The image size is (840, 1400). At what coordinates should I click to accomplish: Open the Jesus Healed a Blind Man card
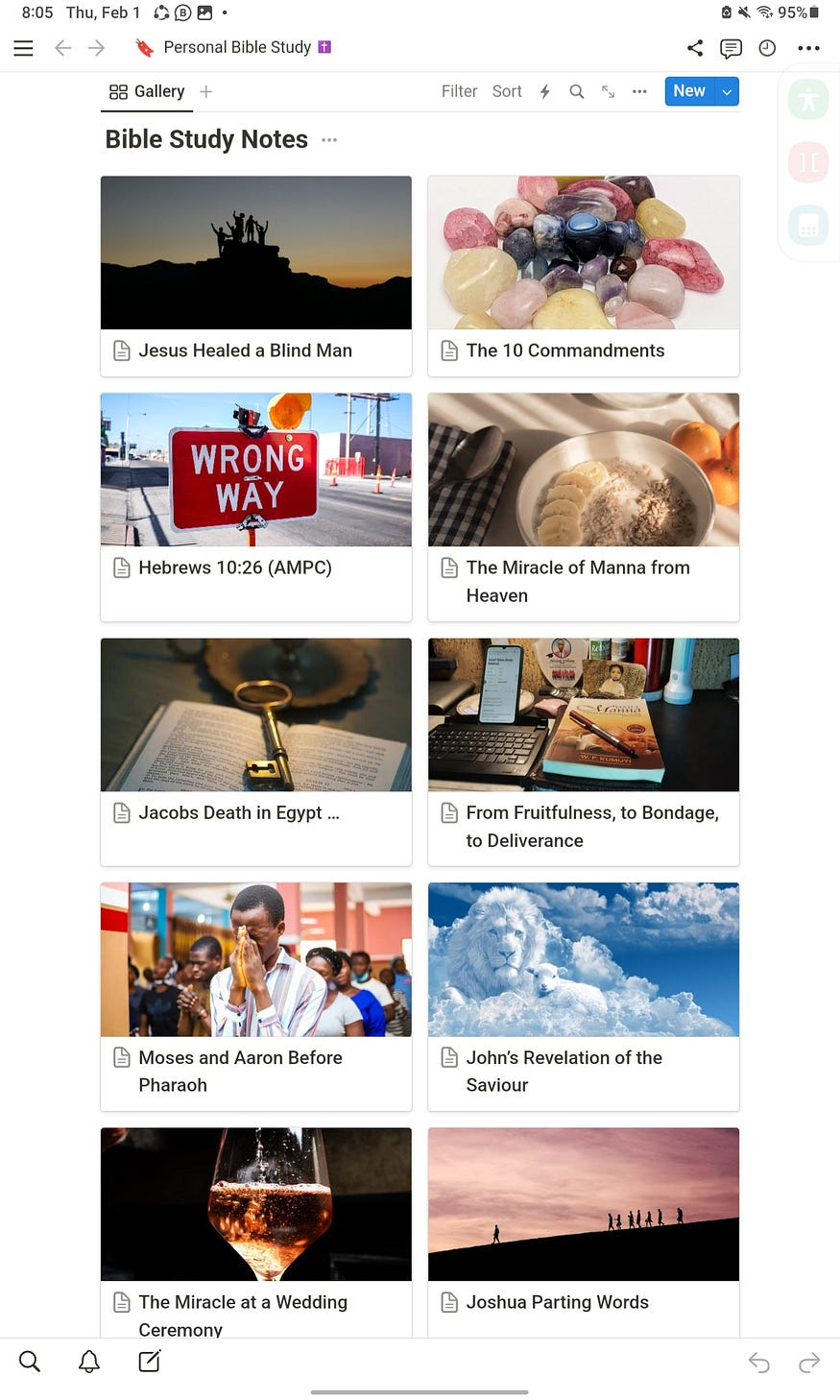(256, 277)
